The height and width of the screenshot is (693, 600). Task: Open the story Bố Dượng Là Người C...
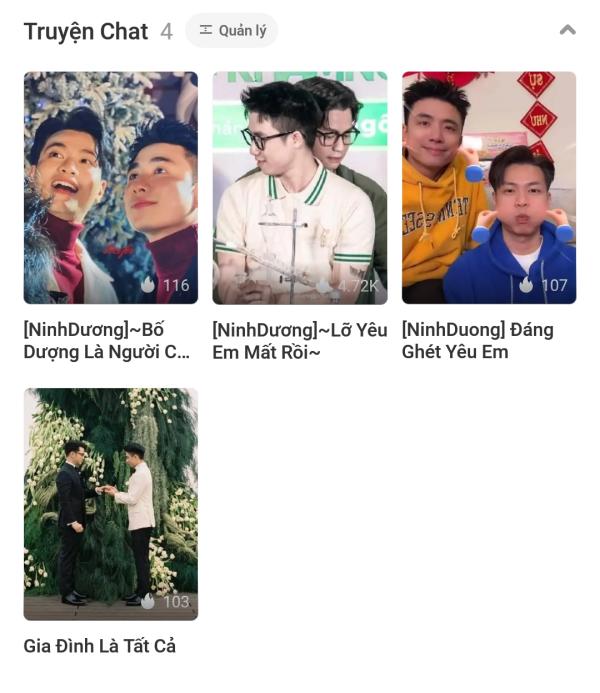110,188
